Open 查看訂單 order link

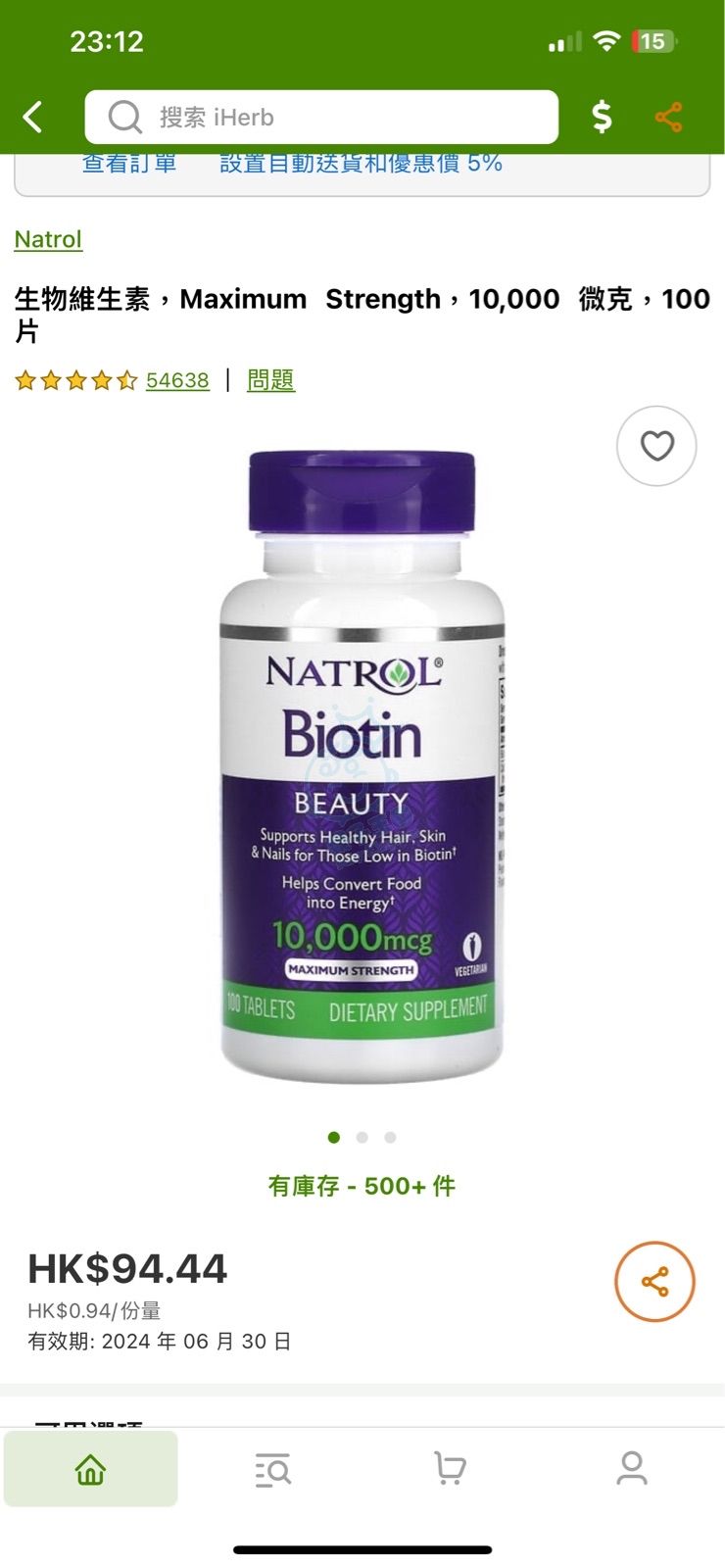pos(129,165)
